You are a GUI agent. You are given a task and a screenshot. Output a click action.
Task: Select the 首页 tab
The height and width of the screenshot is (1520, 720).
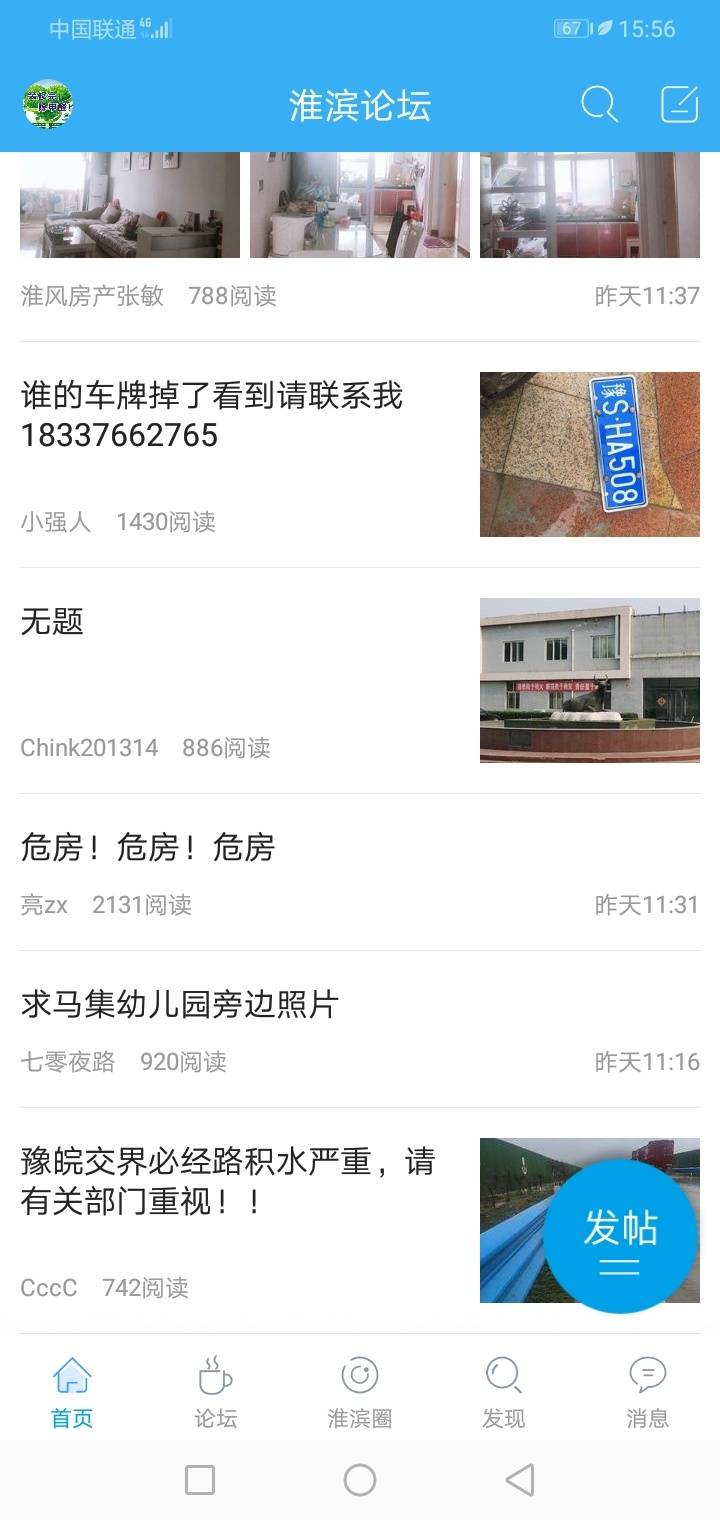[72, 1394]
